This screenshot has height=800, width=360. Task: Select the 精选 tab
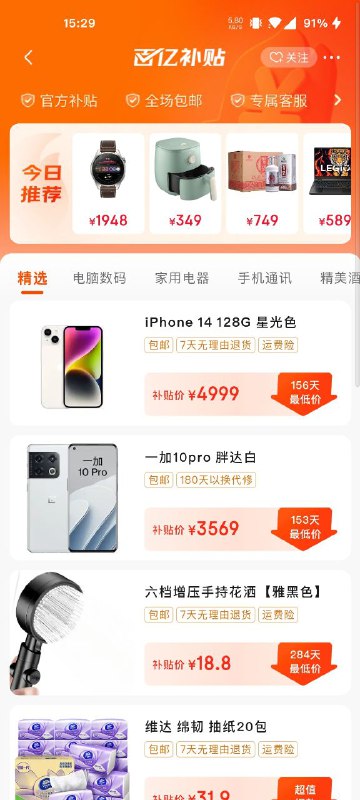tap(32, 279)
